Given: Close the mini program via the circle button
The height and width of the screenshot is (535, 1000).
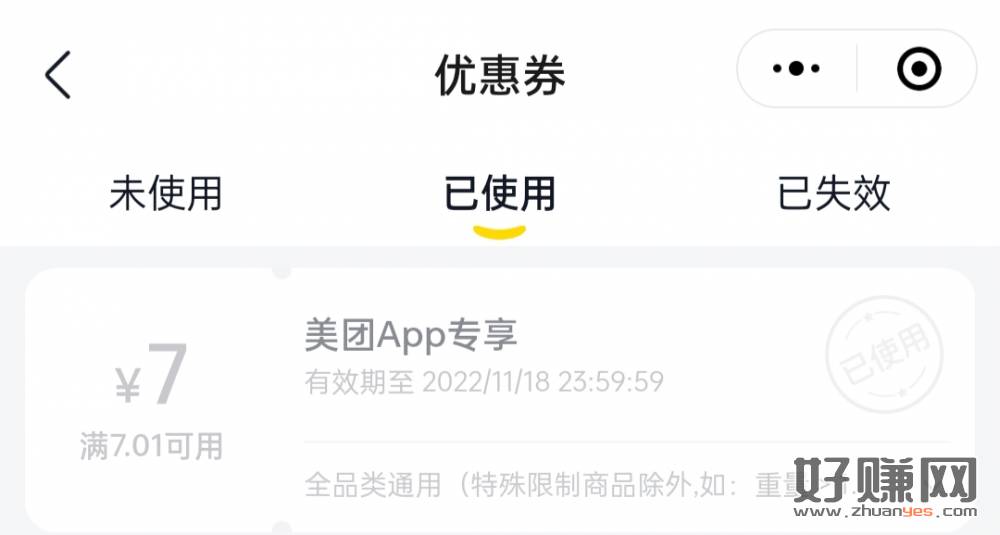Looking at the screenshot, I should point(919,69).
